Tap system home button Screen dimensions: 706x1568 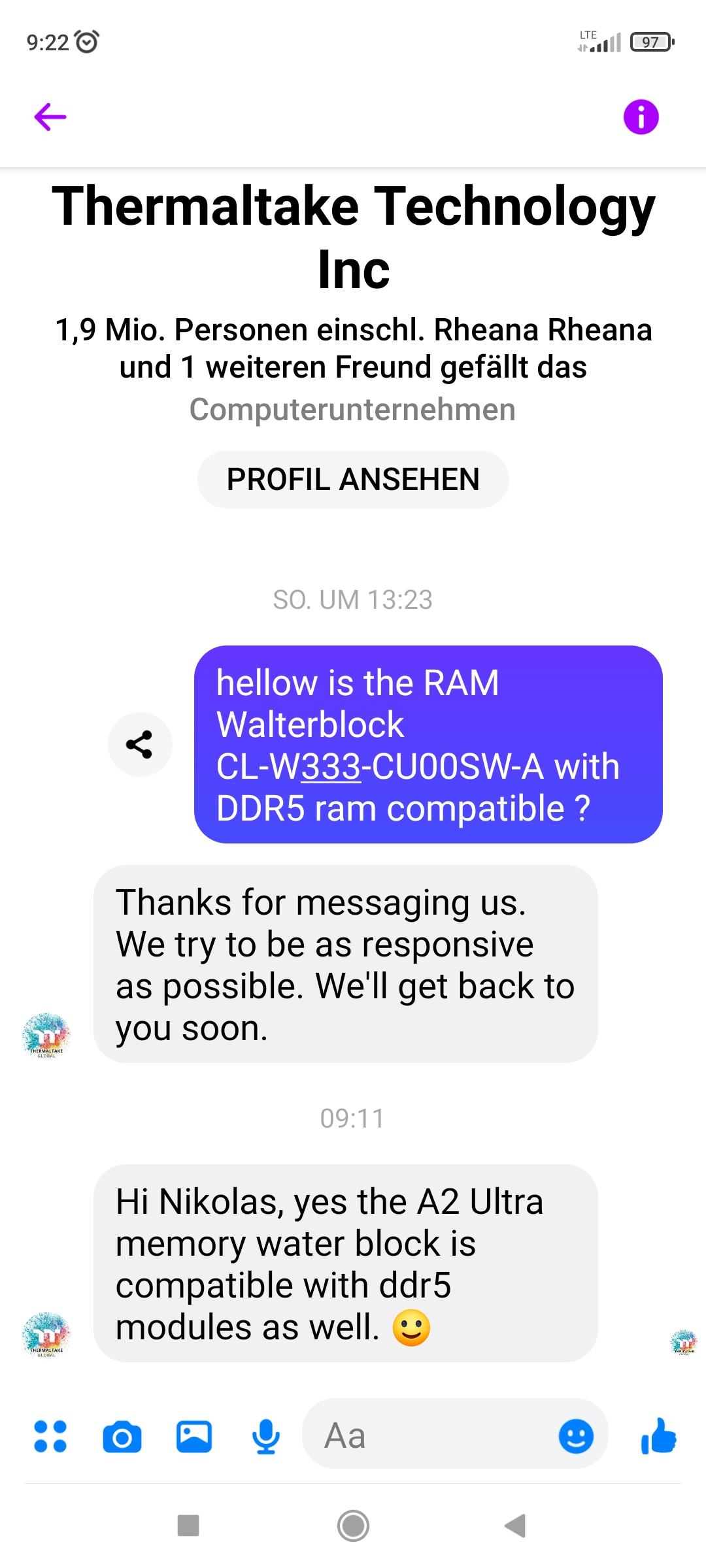click(353, 1526)
